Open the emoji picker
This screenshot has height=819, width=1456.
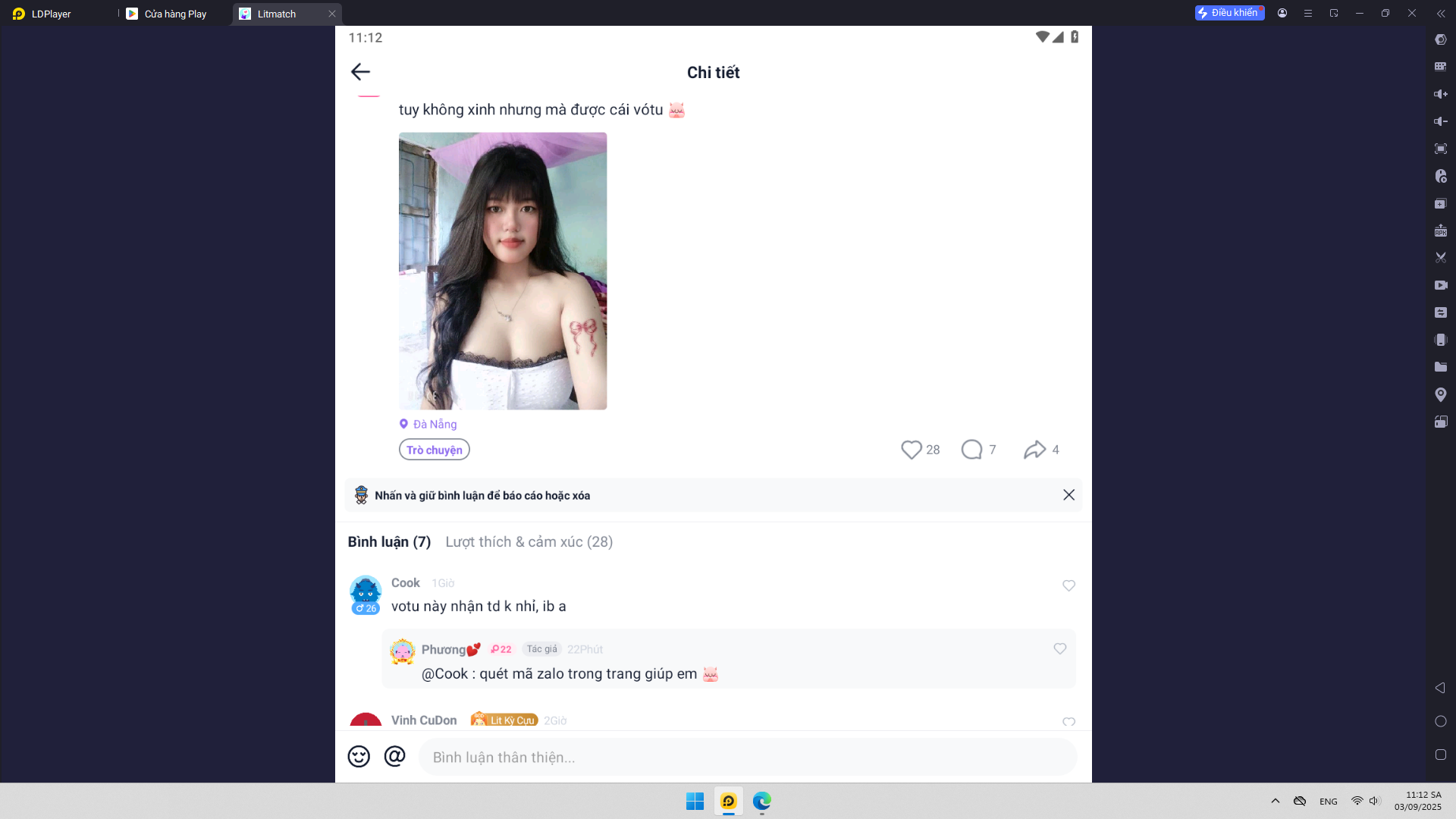point(359,756)
